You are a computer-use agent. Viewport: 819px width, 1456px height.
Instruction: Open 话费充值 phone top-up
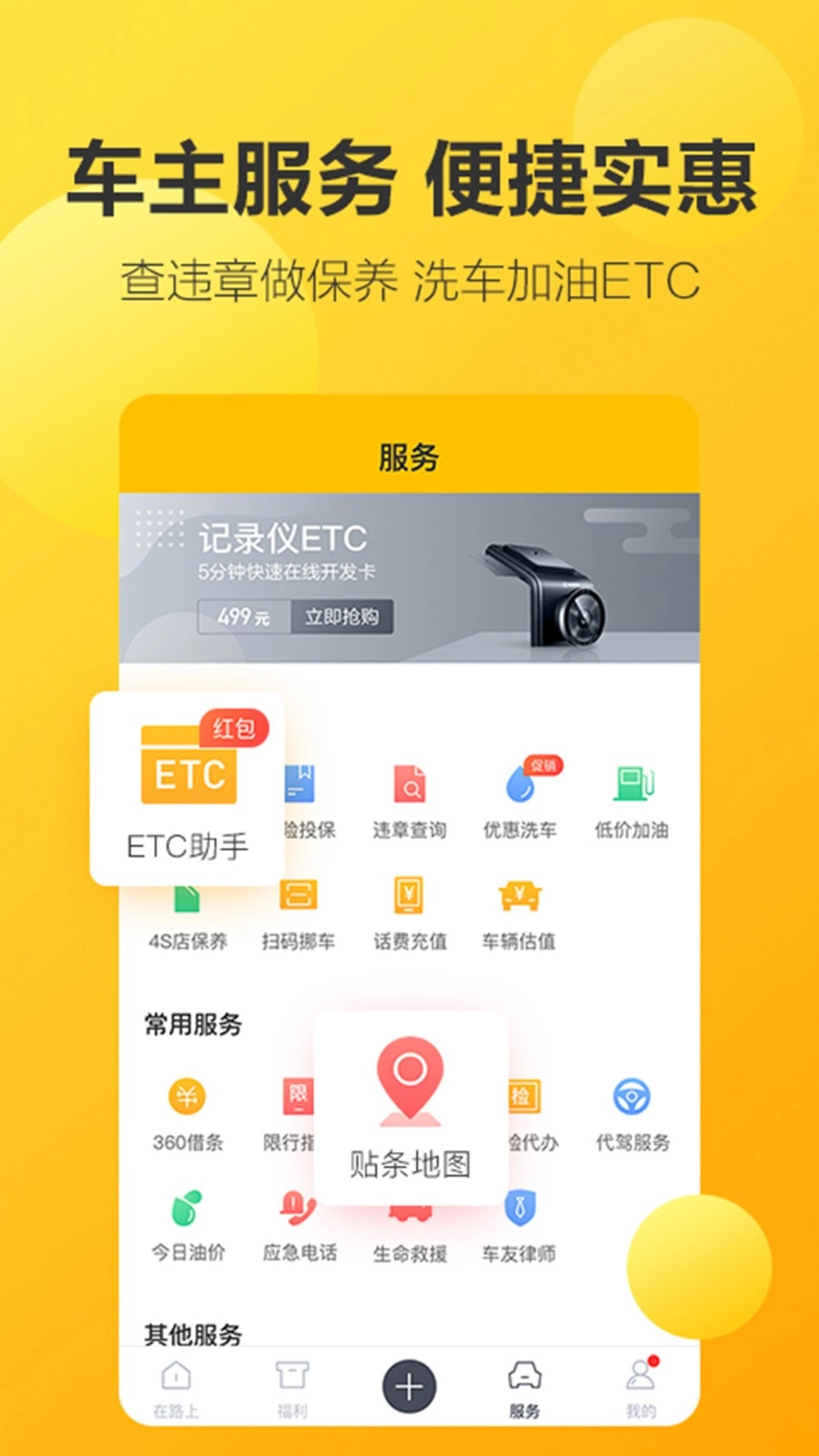(x=408, y=910)
